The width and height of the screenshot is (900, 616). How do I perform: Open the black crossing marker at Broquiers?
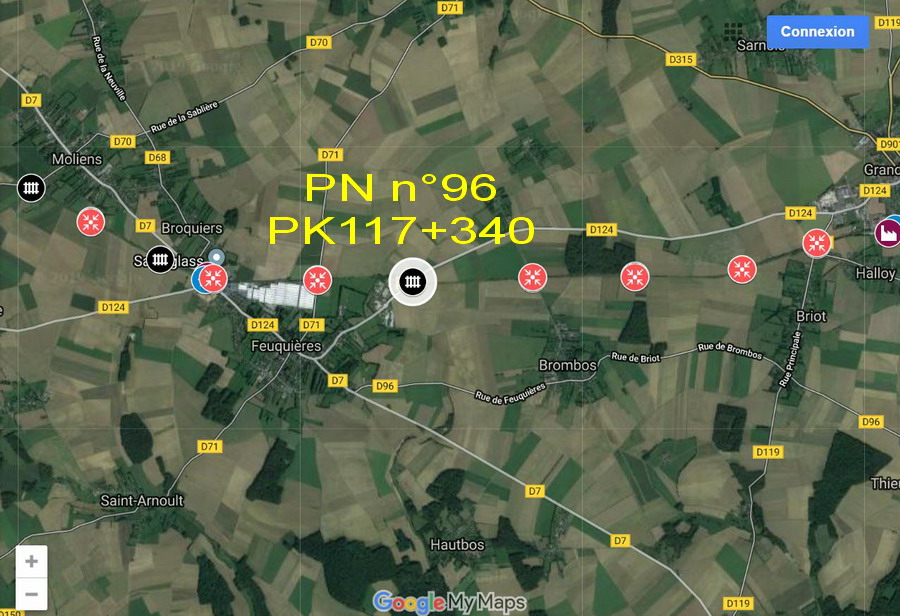coord(159,259)
